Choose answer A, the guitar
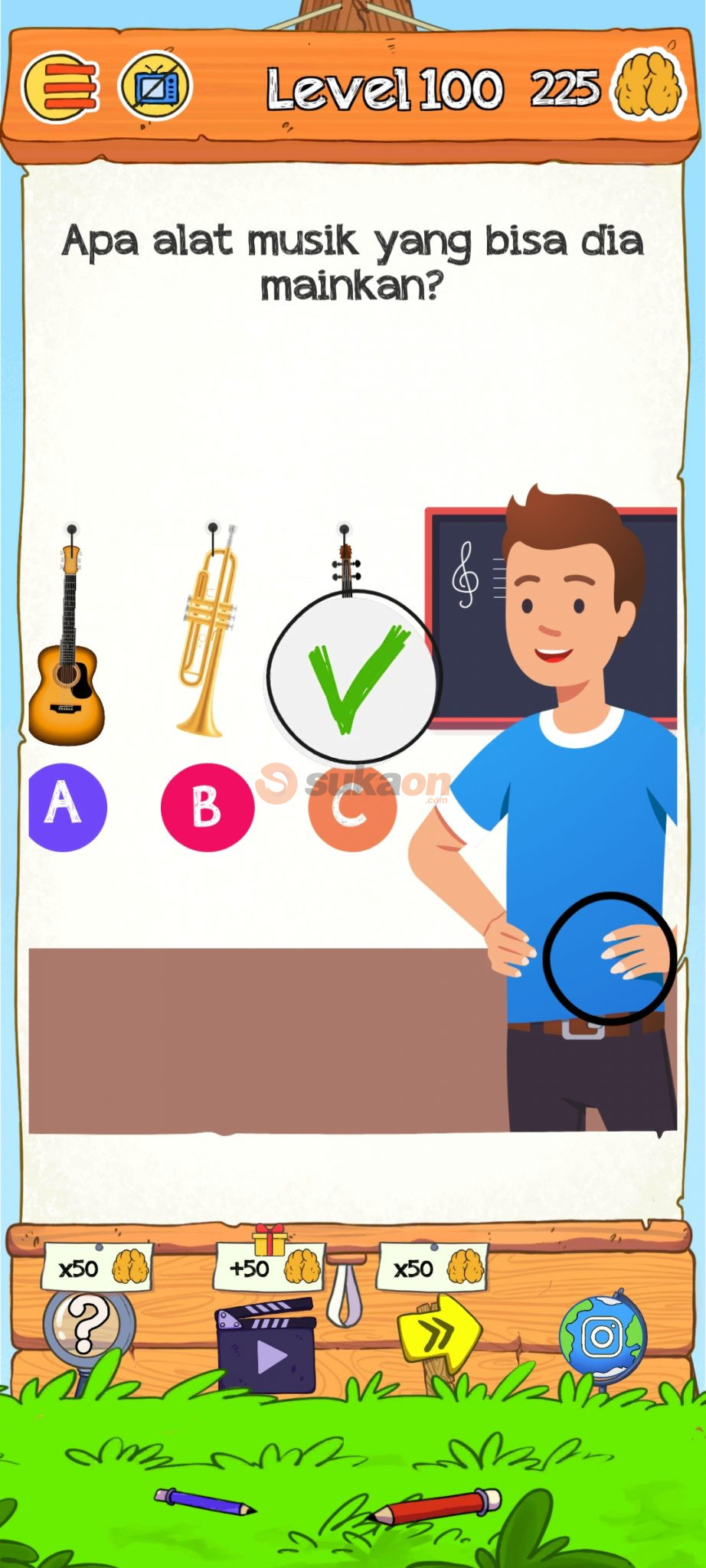The height and width of the screenshot is (1568, 706). (x=67, y=807)
